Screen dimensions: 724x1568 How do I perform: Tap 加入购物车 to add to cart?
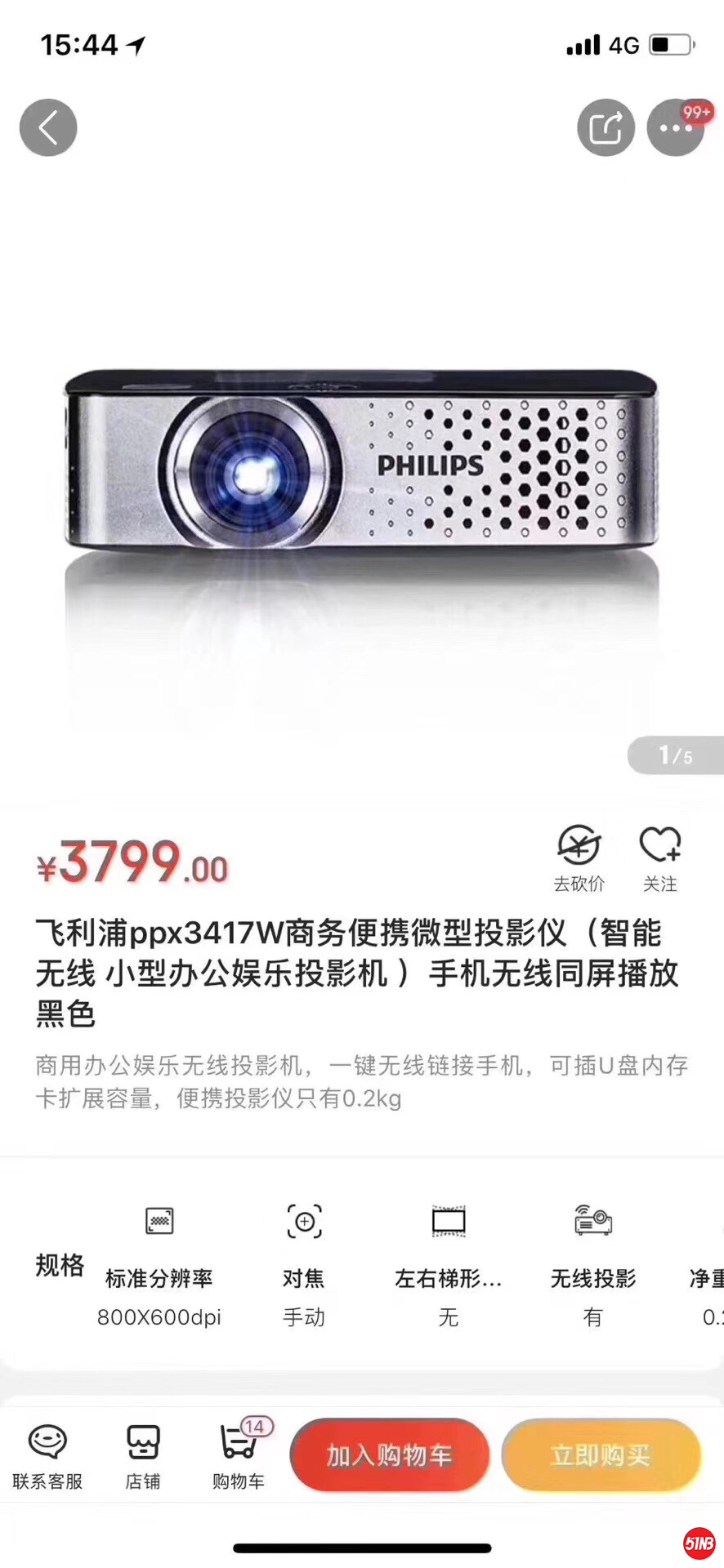389,1455
